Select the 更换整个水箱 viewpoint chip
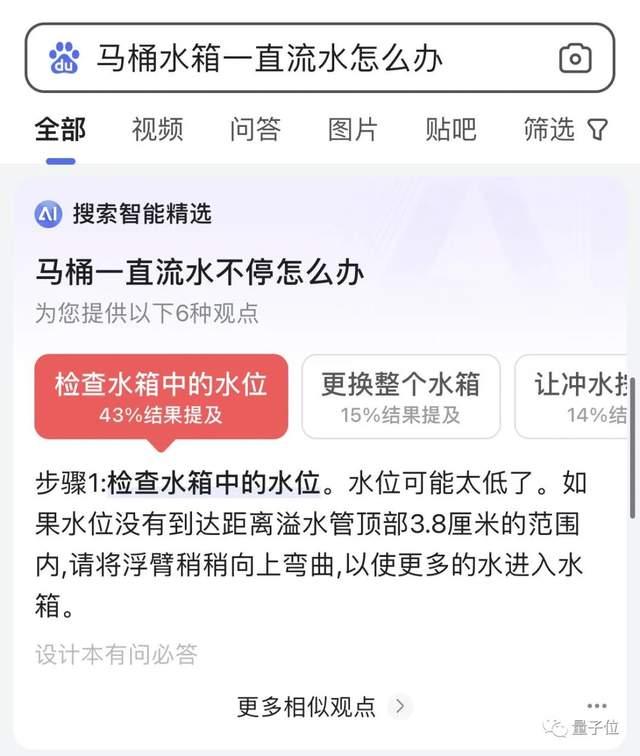640x756 pixels. click(401, 396)
